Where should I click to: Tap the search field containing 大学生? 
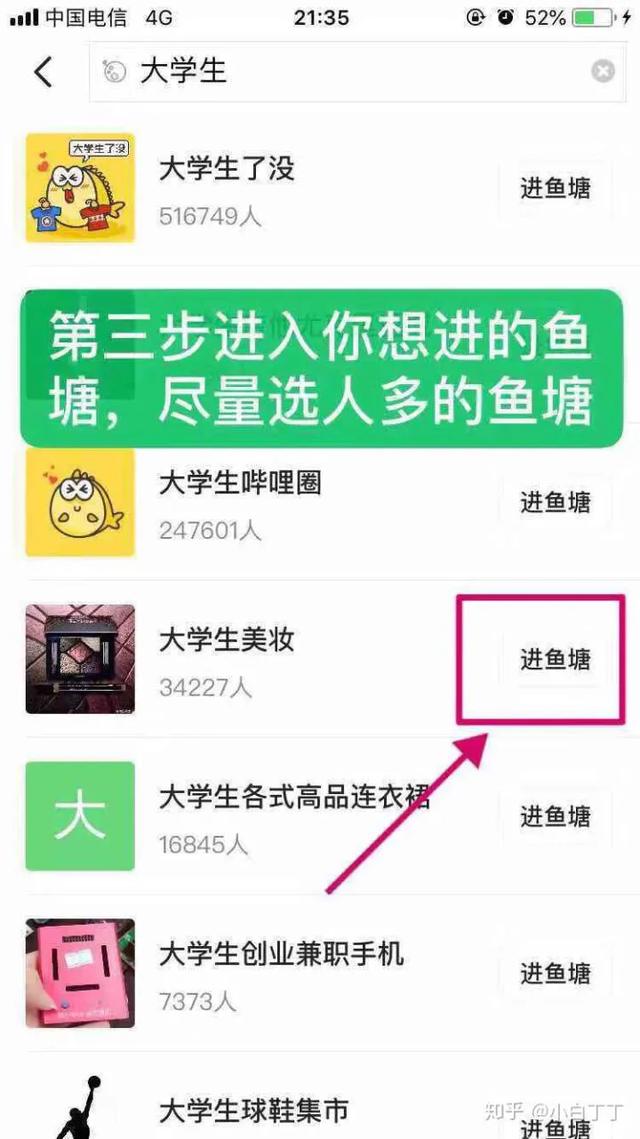[357, 72]
